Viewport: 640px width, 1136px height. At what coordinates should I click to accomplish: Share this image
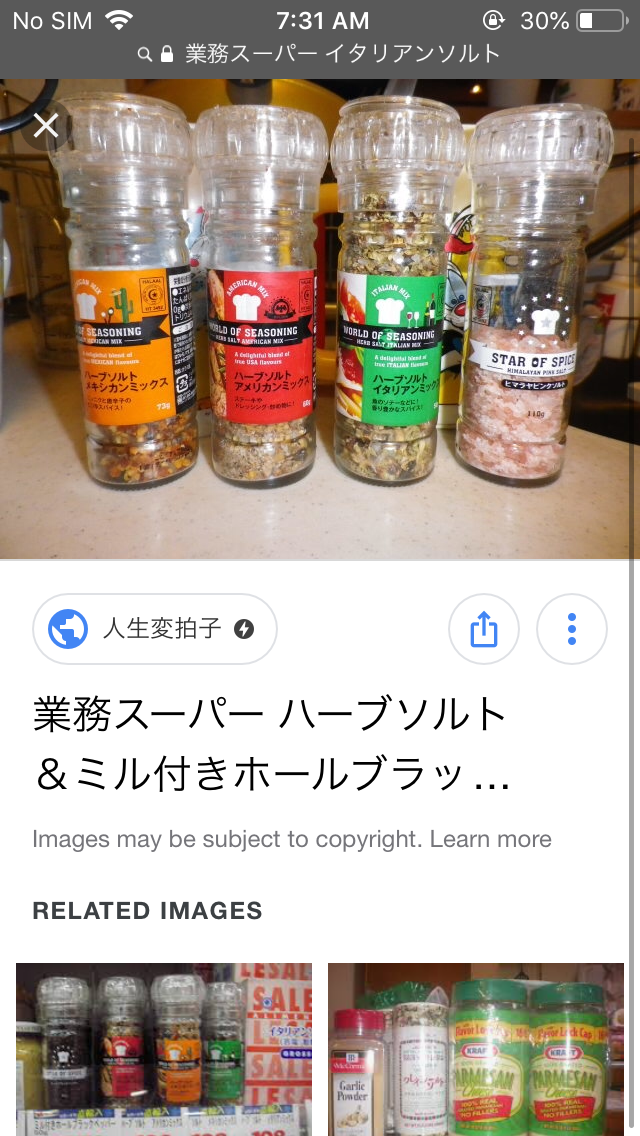483,629
